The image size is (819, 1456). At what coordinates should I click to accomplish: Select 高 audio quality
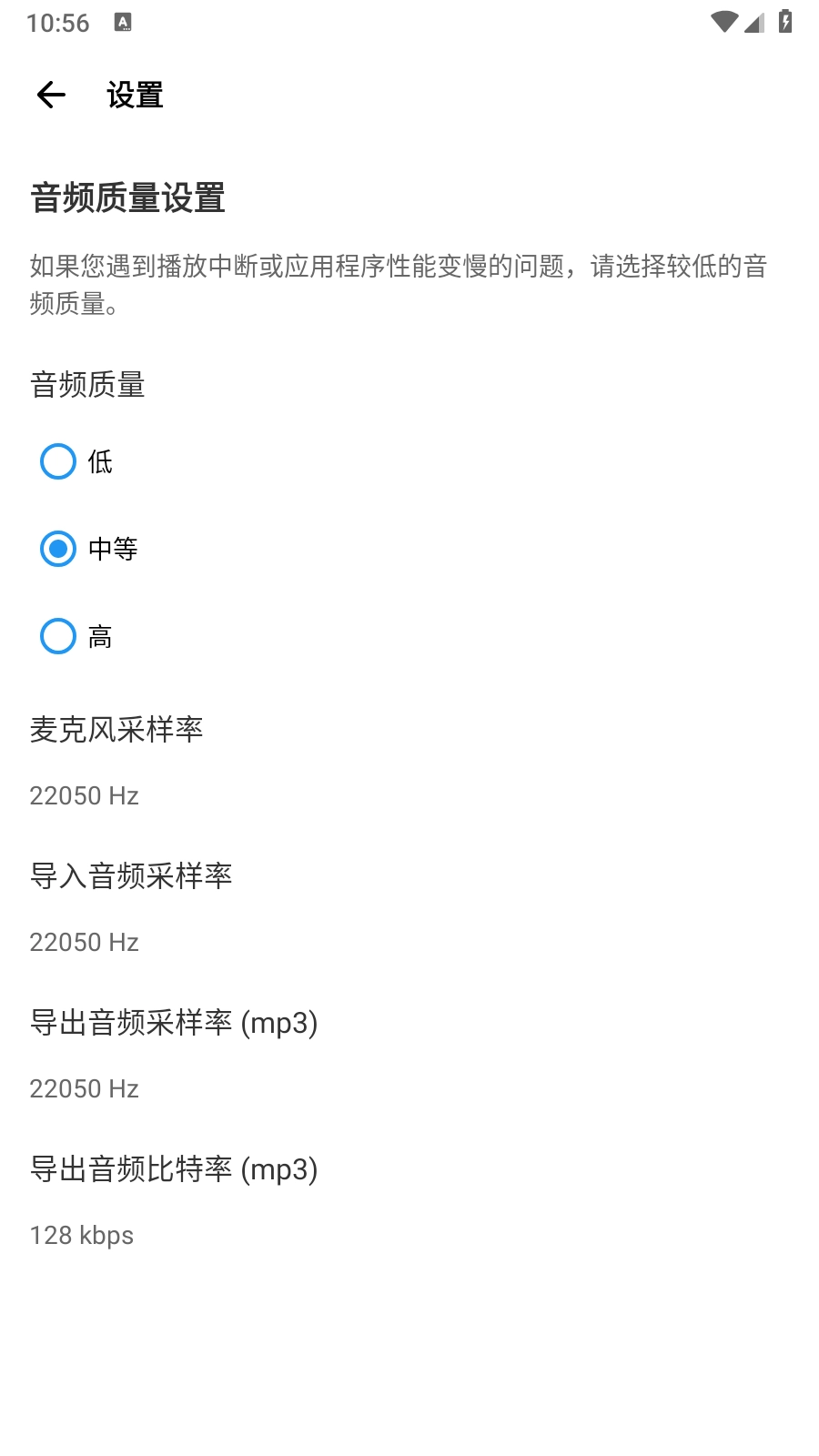(58, 636)
